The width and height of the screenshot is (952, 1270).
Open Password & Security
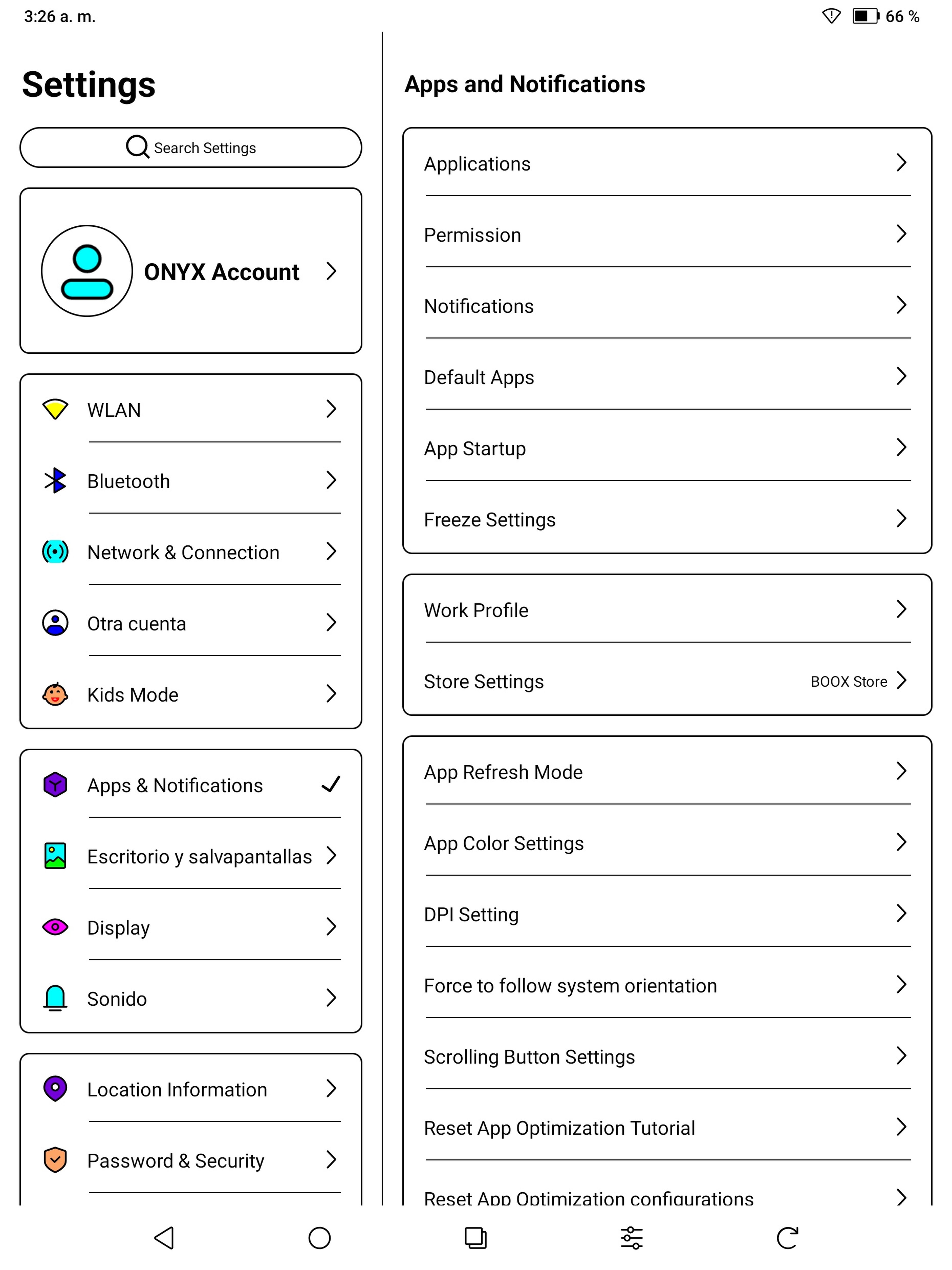(190, 1160)
